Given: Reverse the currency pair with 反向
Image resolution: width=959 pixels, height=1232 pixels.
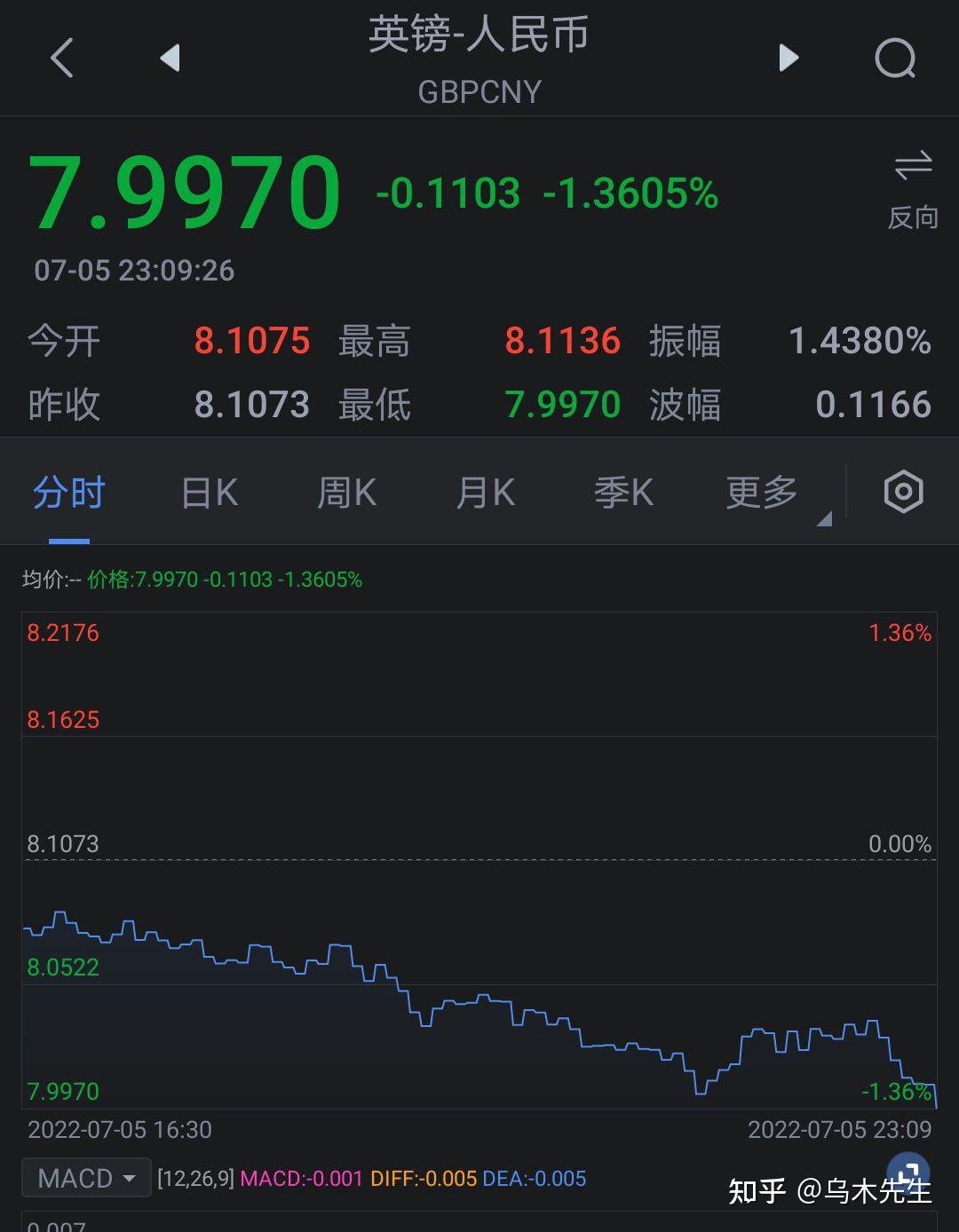Looking at the screenshot, I should 913,187.
